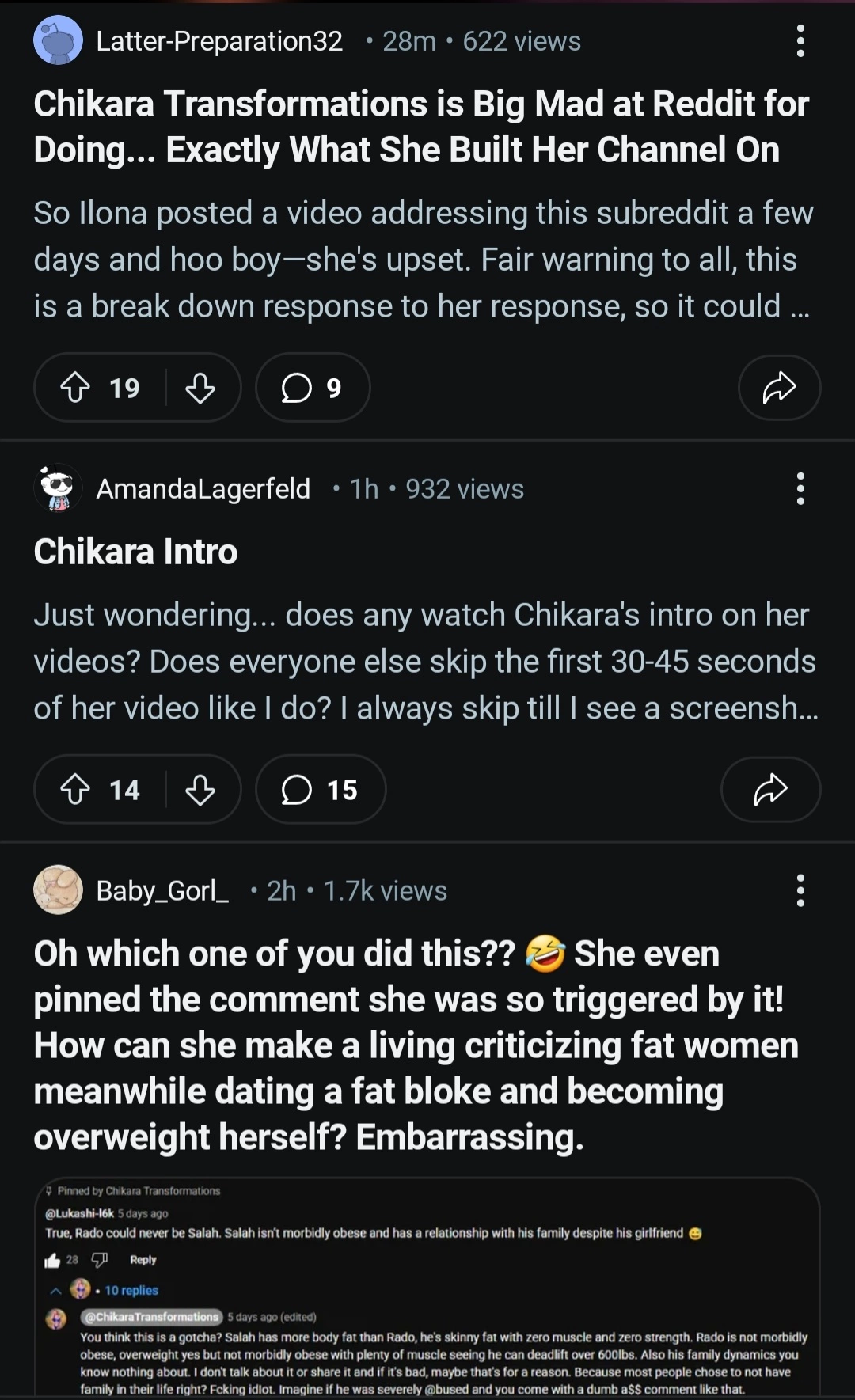Open the Latter-Preparation32 user profile

(x=218, y=41)
